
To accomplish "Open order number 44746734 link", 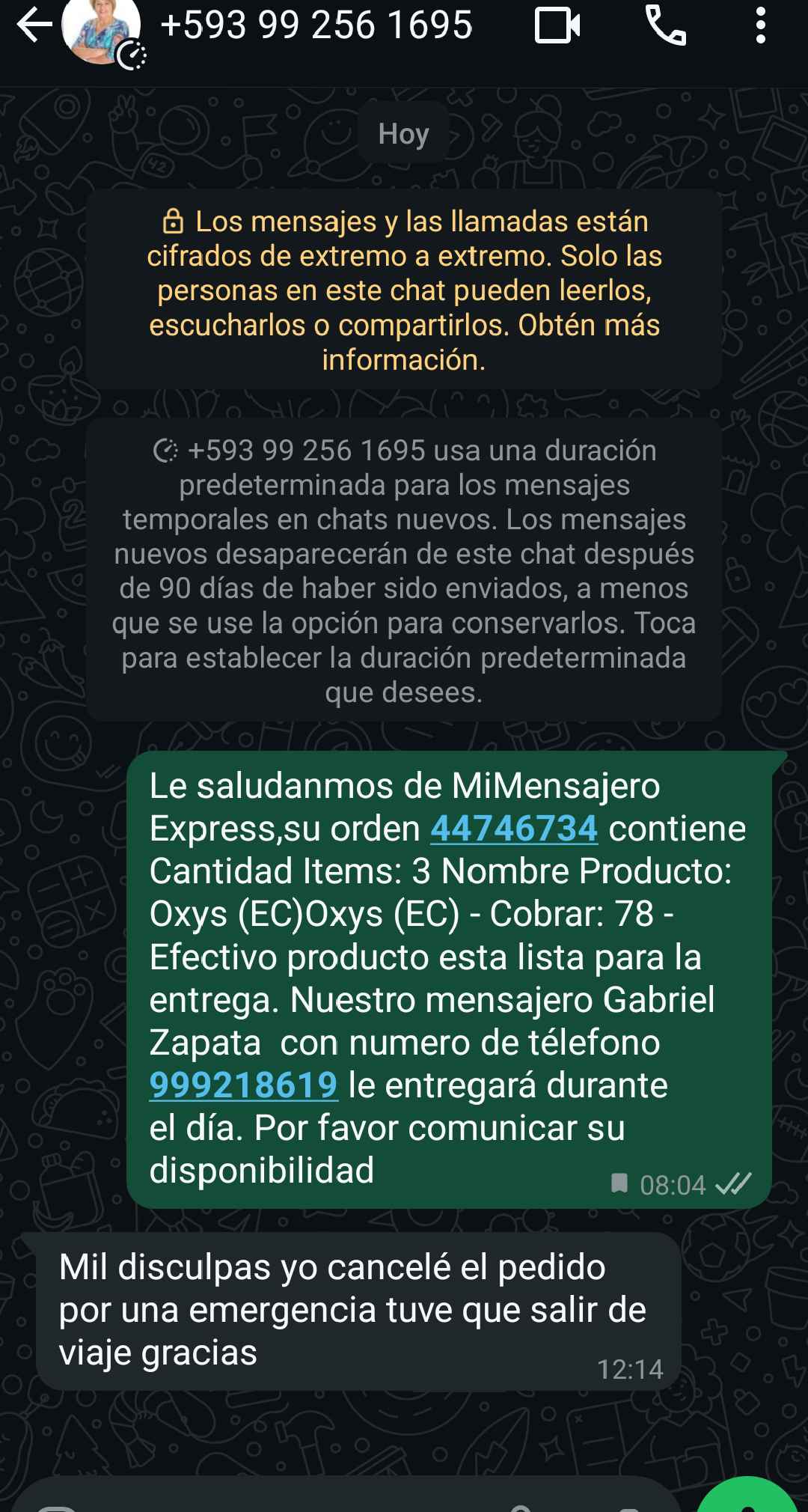I will pos(514,829).
